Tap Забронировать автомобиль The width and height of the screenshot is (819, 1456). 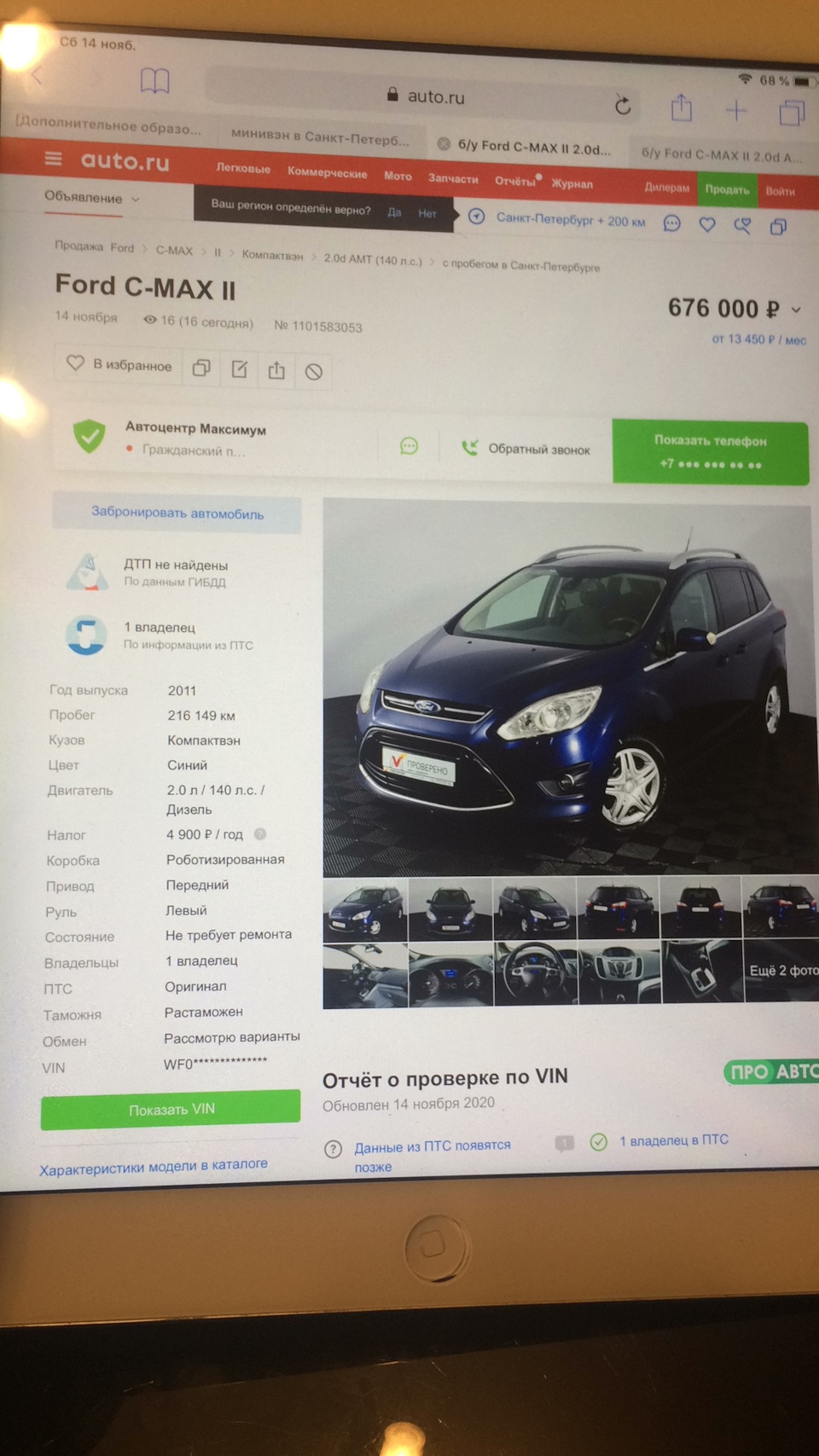click(177, 513)
